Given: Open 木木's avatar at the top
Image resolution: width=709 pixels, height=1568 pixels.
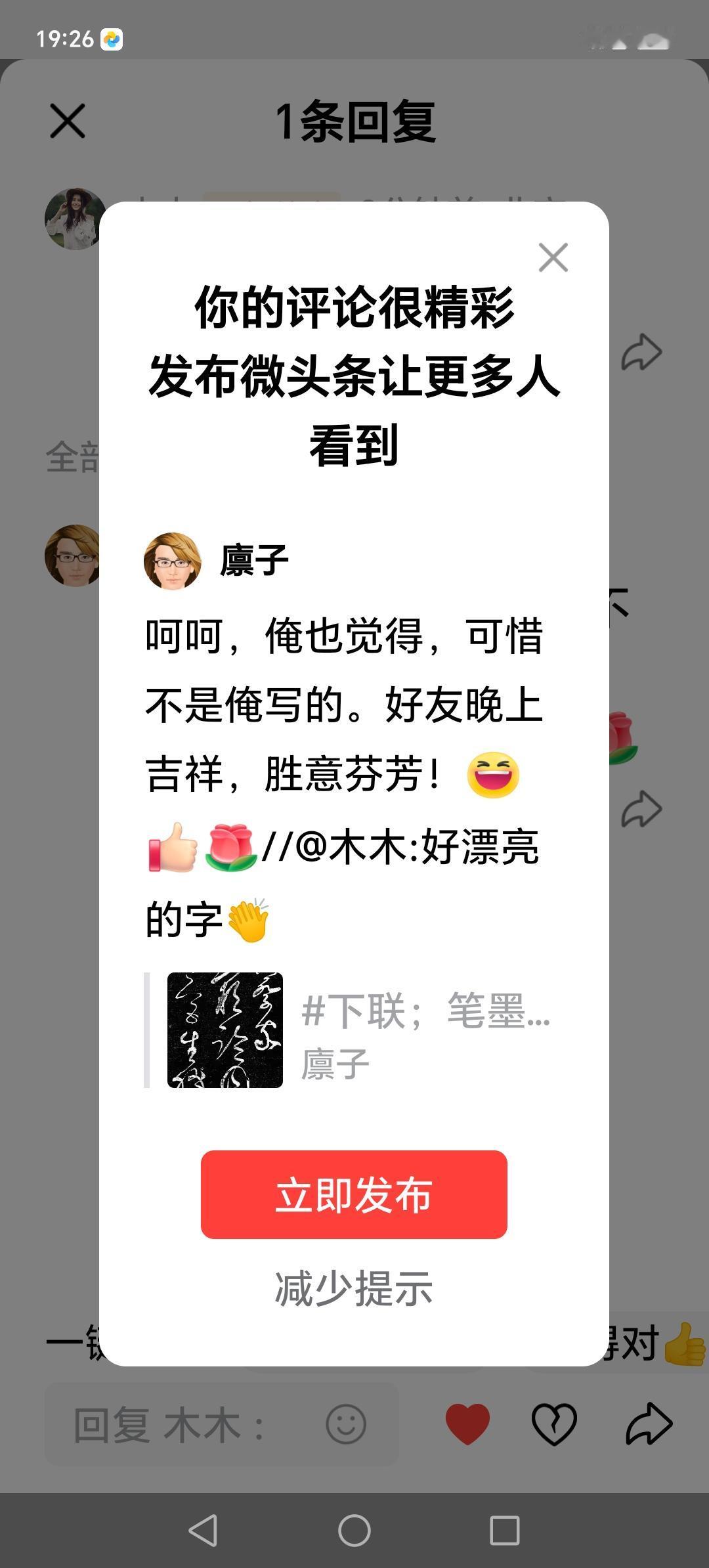Looking at the screenshot, I should pyautogui.click(x=73, y=217).
